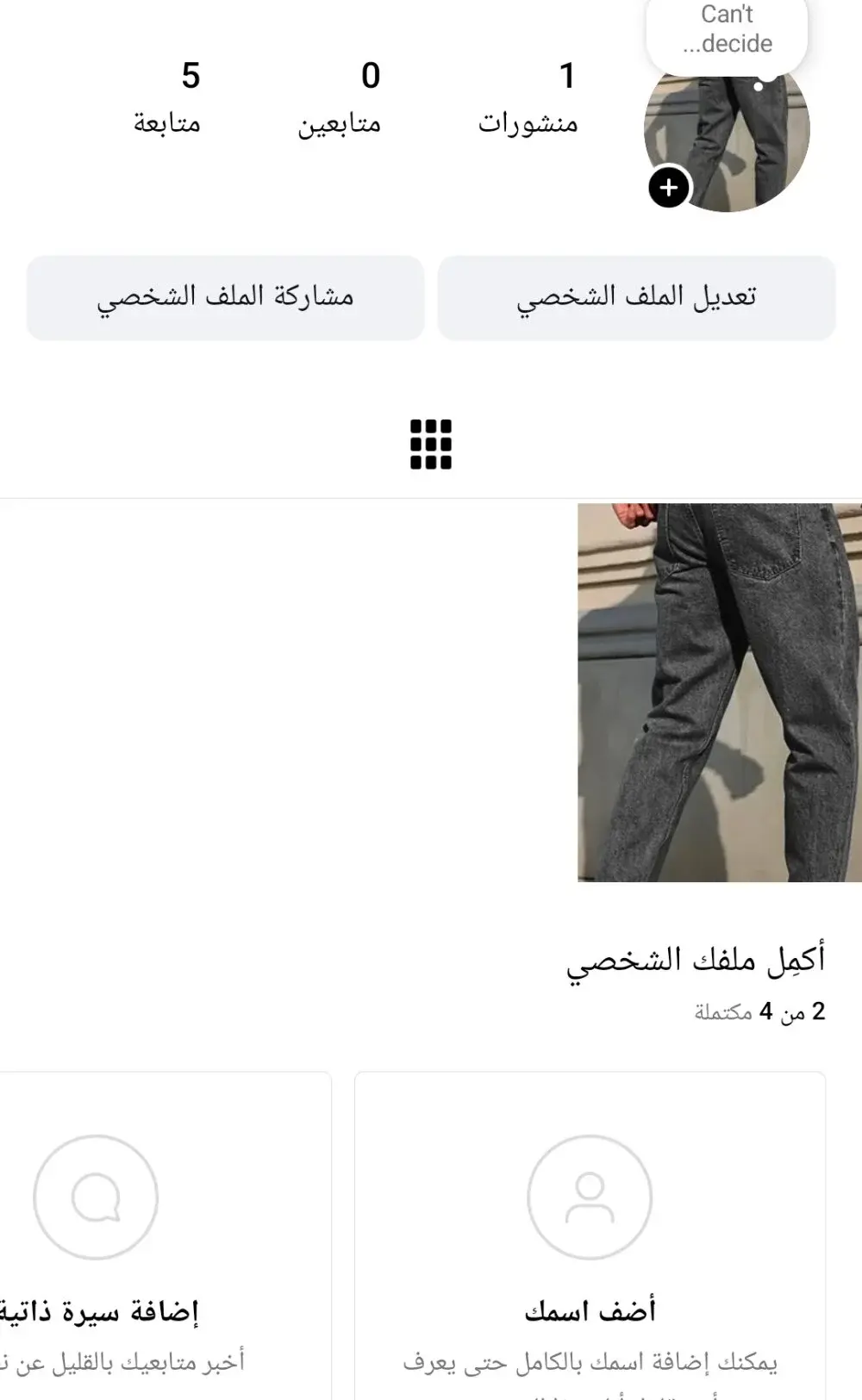The image size is (862, 1400).
Task: Tap تعديل الملف الشخصي button
Action: point(636,297)
